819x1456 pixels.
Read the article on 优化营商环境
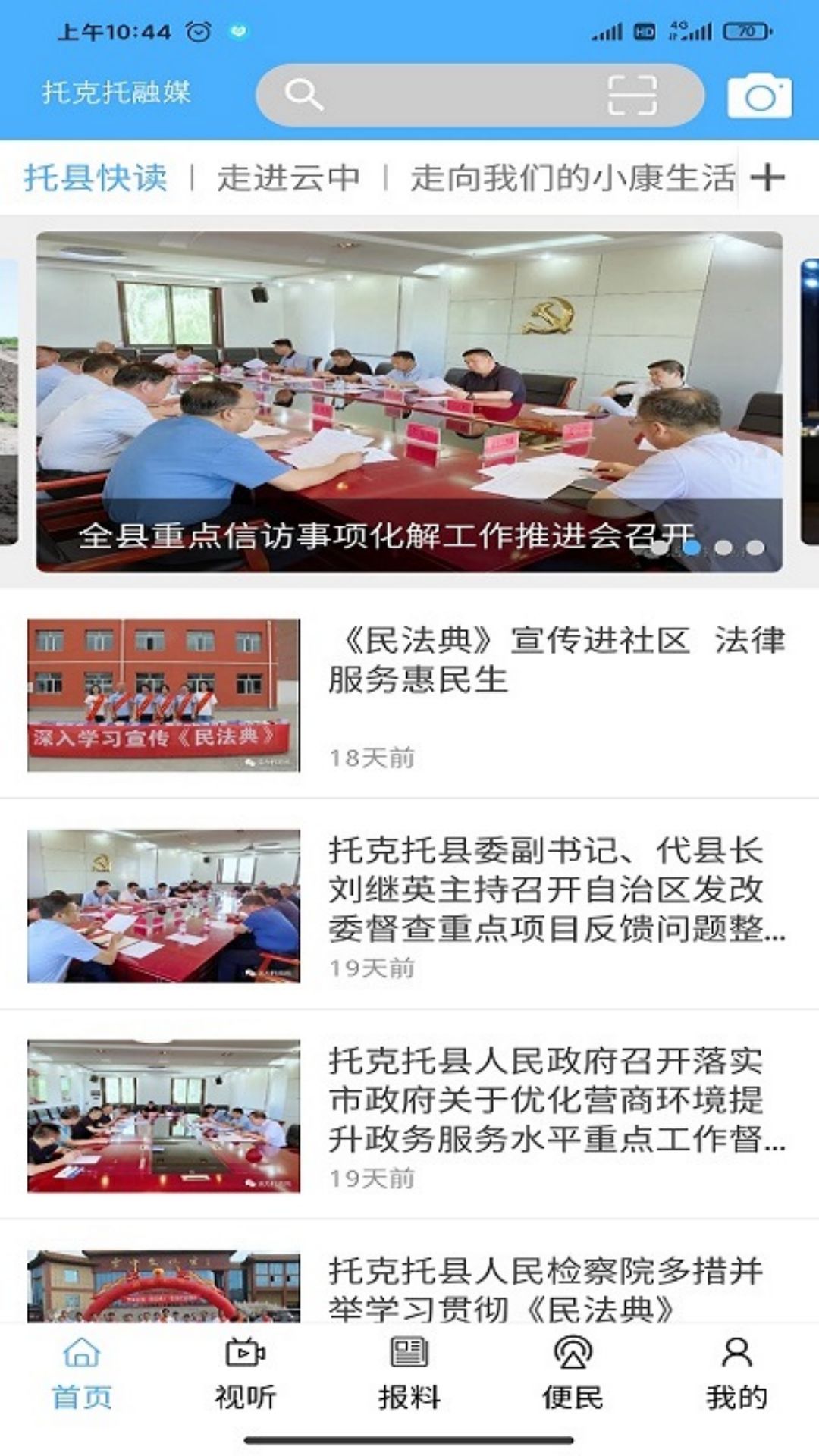coord(409,1116)
